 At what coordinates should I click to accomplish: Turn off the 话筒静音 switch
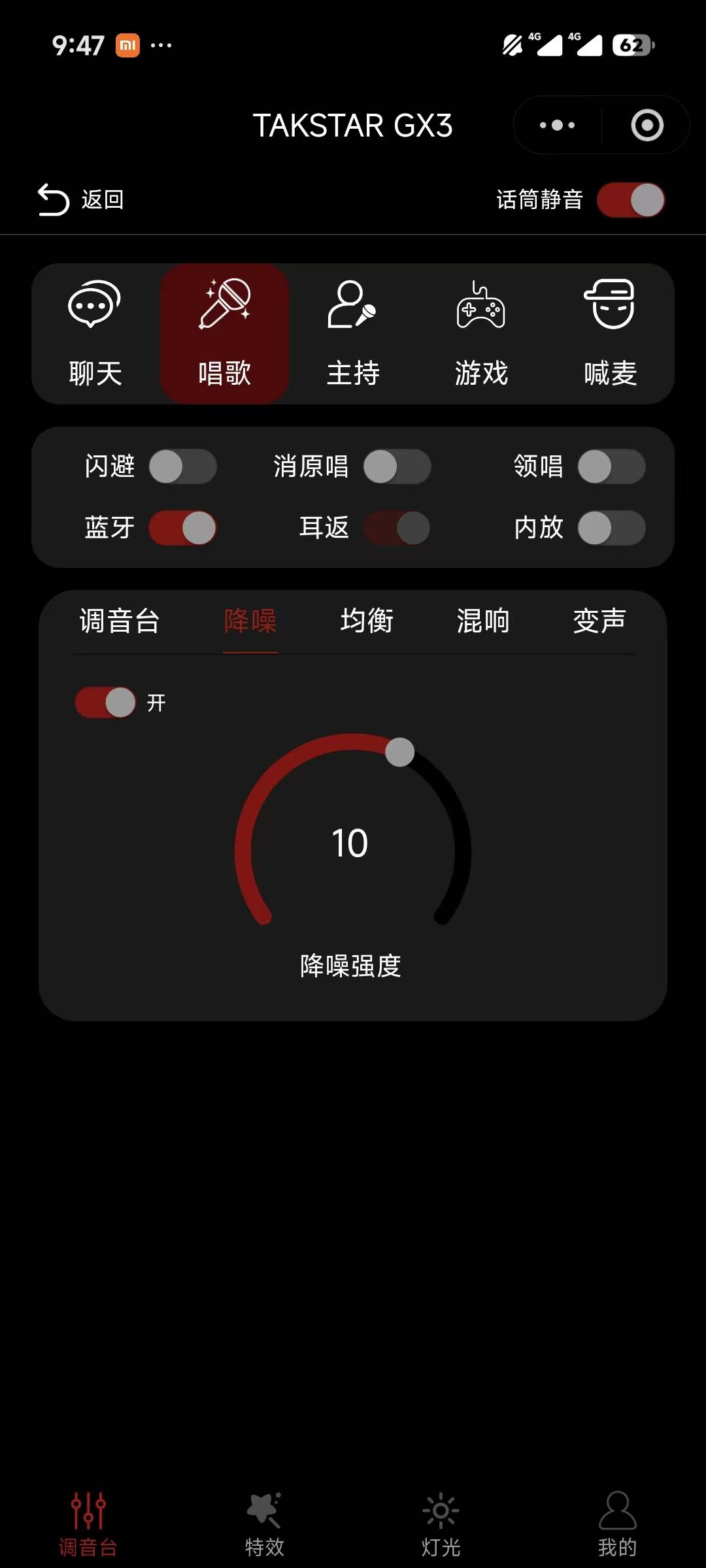click(631, 200)
